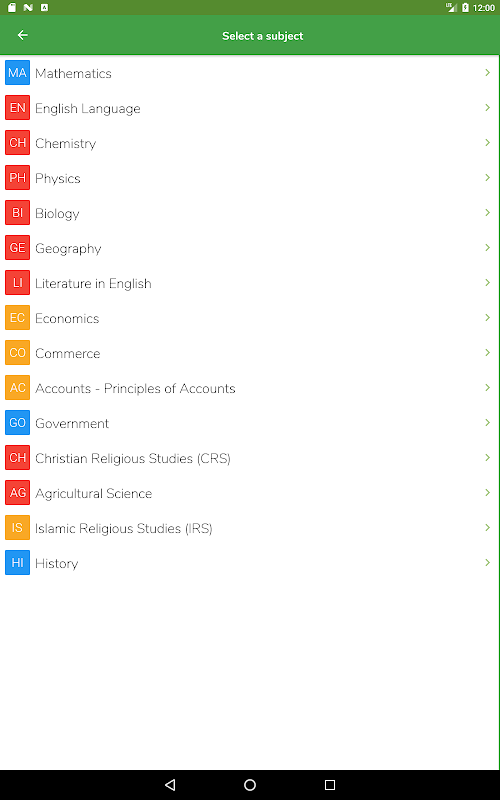The image size is (500, 800).
Task: Open the Physics subject
Action: pyautogui.click(x=249, y=178)
